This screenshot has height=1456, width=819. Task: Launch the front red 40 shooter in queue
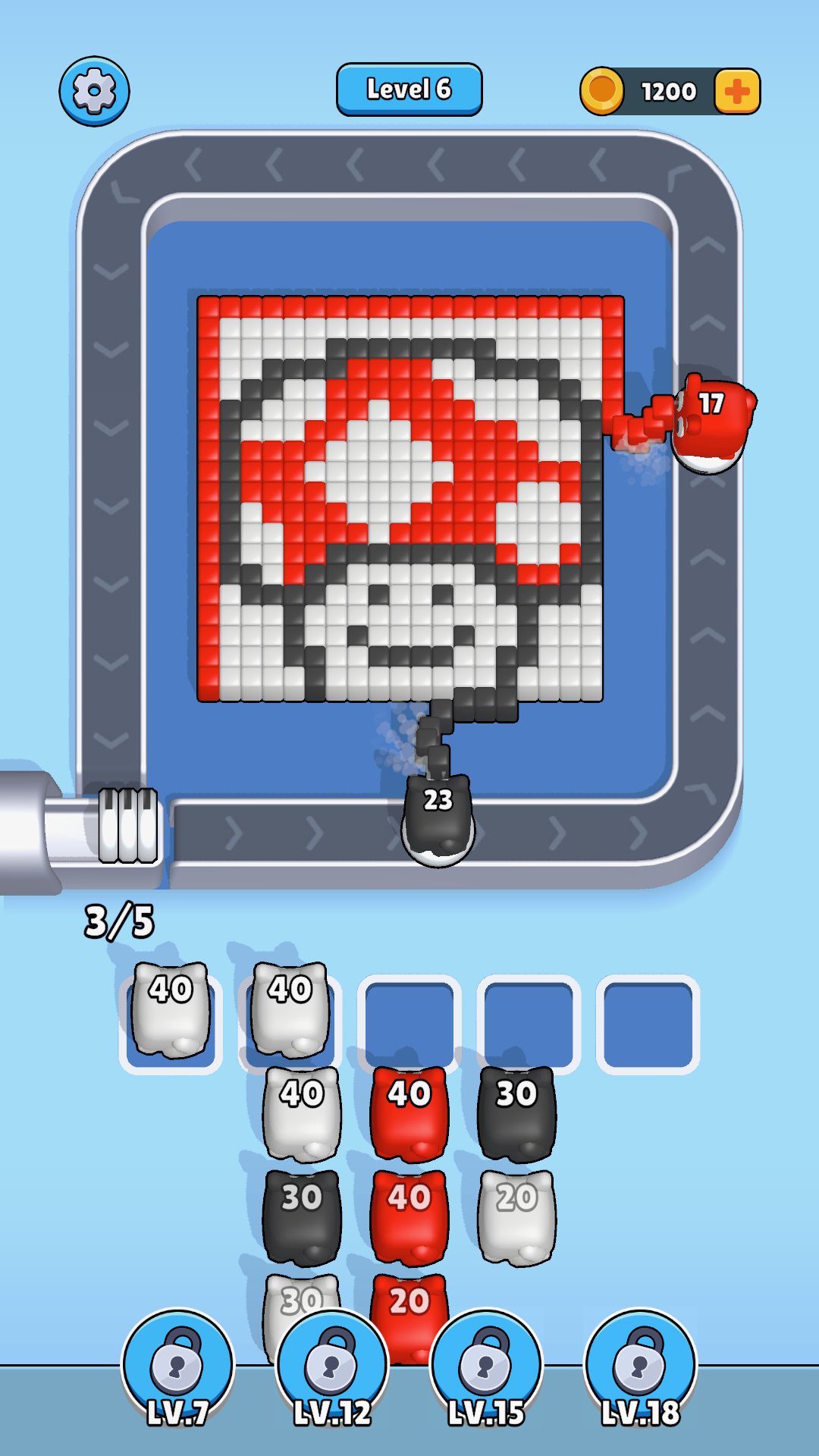coord(409,1113)
